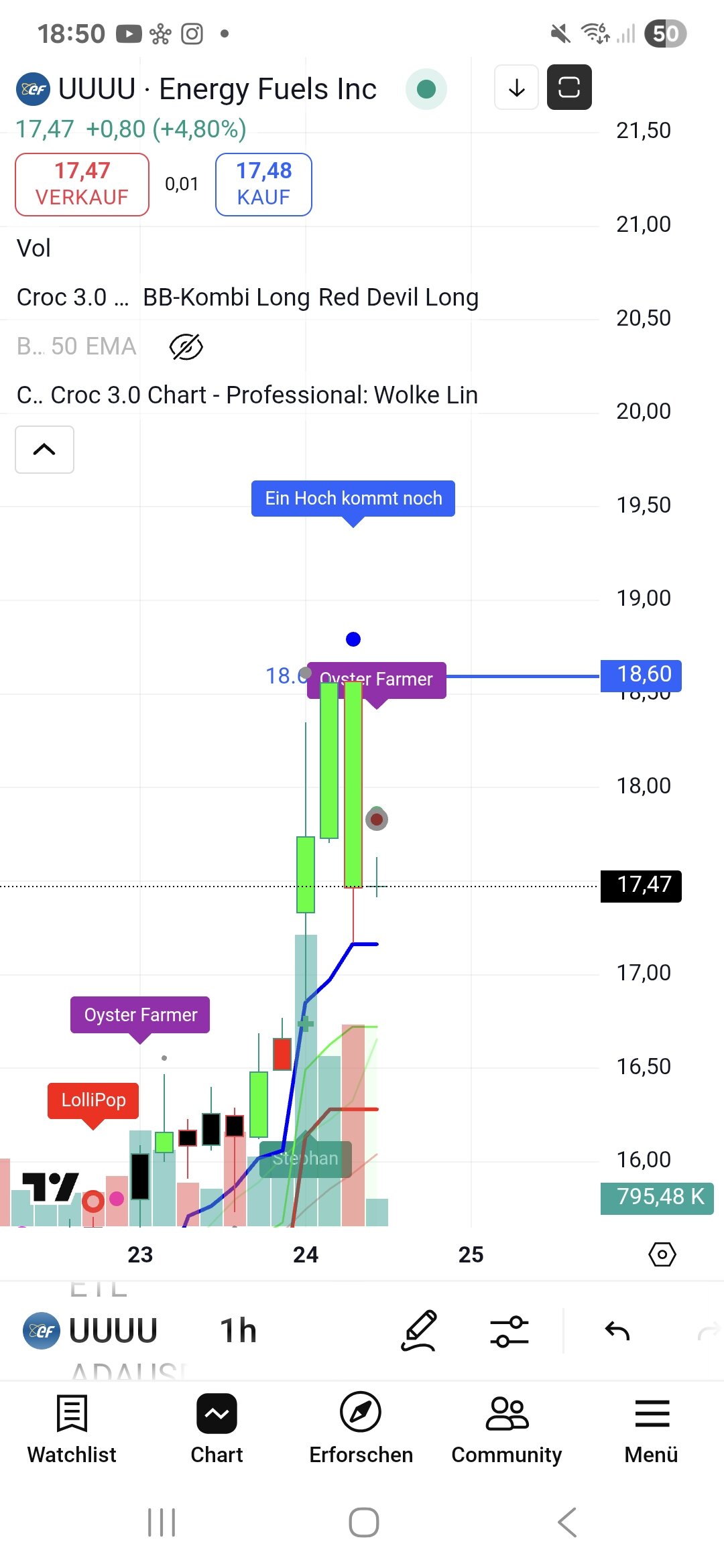
Task: Open the price scale settings hexagon
Action: [x=662, y=1254]
